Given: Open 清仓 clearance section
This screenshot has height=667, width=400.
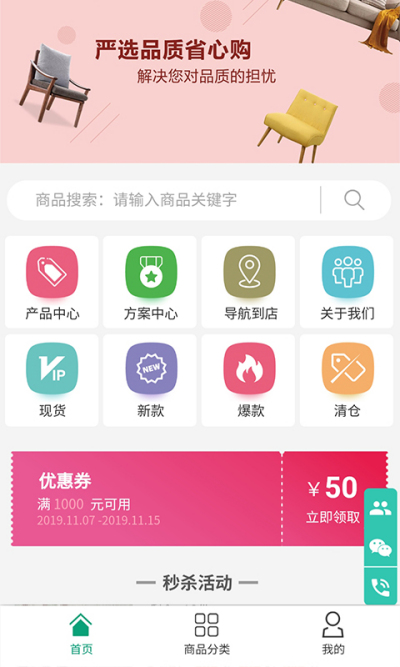Looking at the screenshot, I should pos(347,380).
